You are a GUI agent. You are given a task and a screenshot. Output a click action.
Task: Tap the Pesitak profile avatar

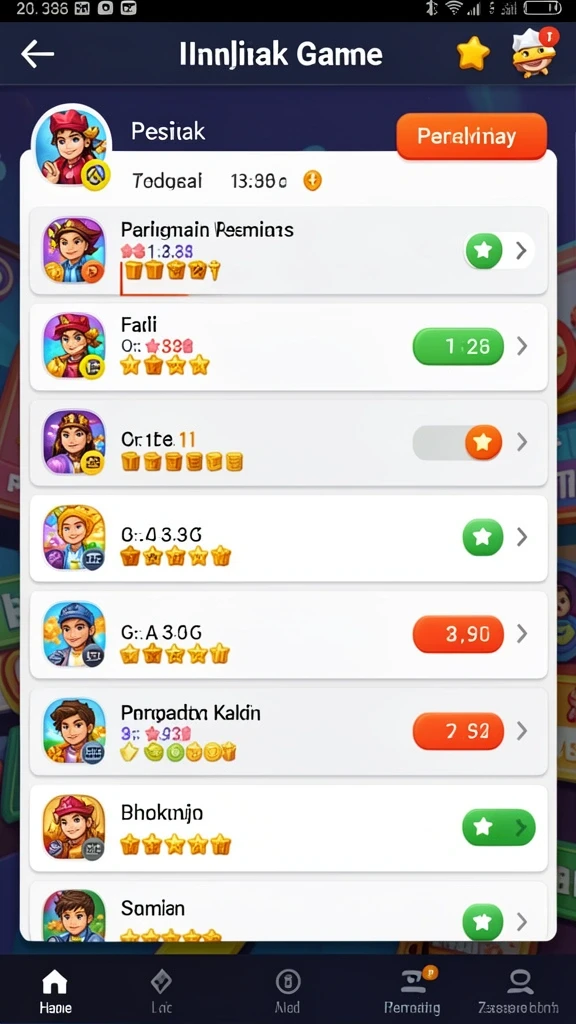click(x=72, y=145)
